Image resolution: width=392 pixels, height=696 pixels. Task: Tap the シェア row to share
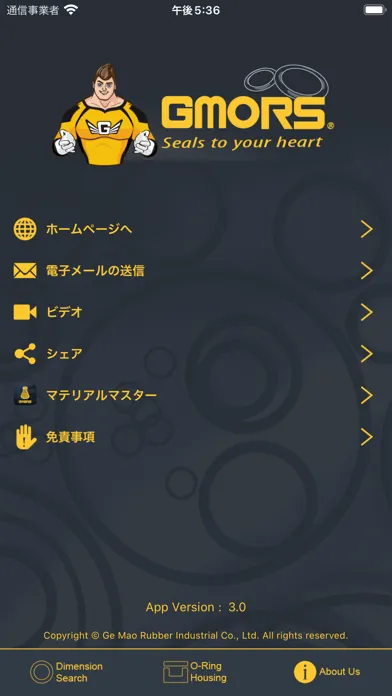(x=196, y=354)
